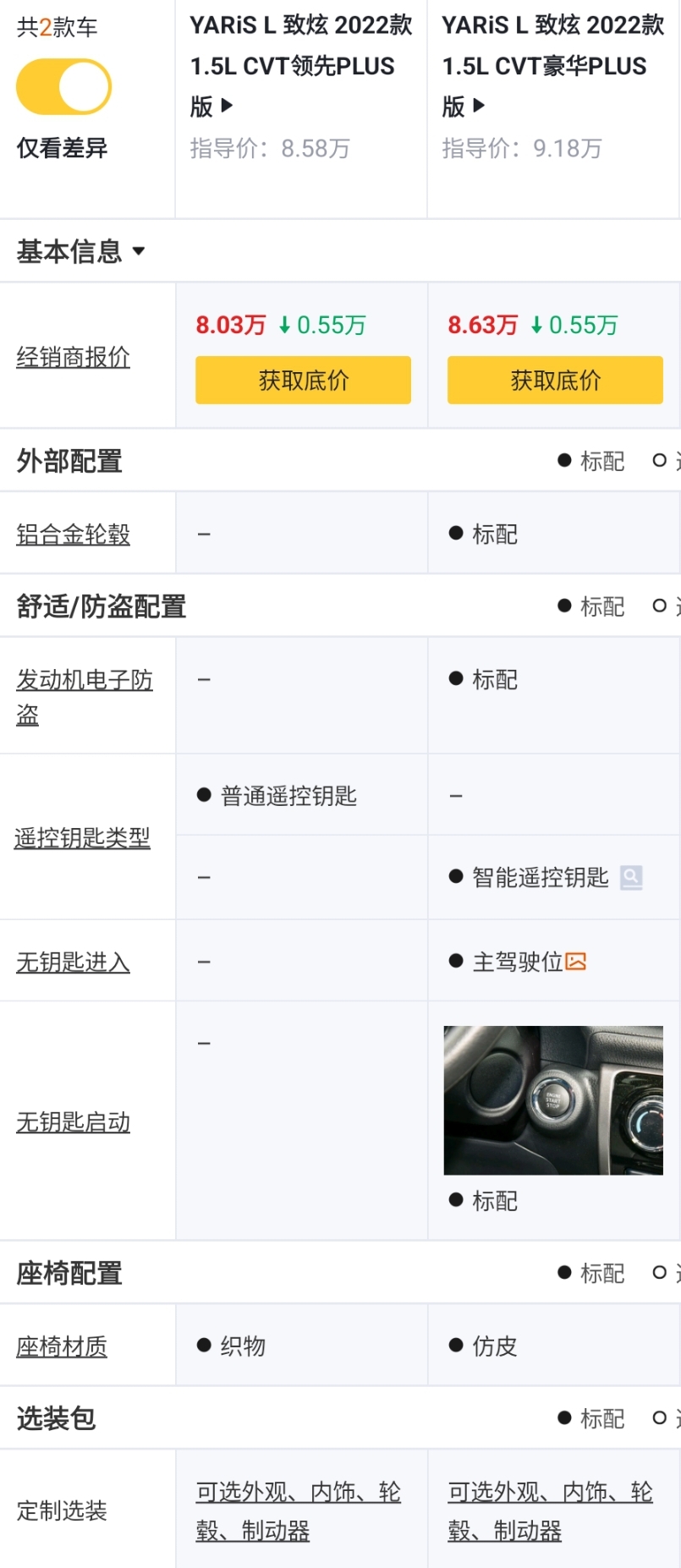Collapse the 基本信息 section via its arrow
Image resolution: width=681 pixels, height=1568 pixels.
140,251
